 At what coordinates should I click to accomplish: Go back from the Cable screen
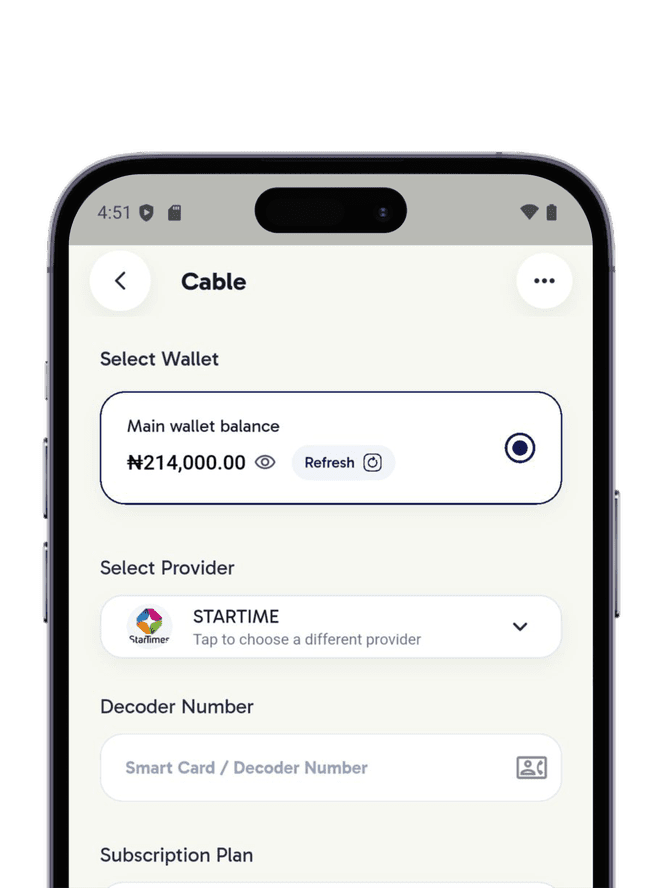120,281
